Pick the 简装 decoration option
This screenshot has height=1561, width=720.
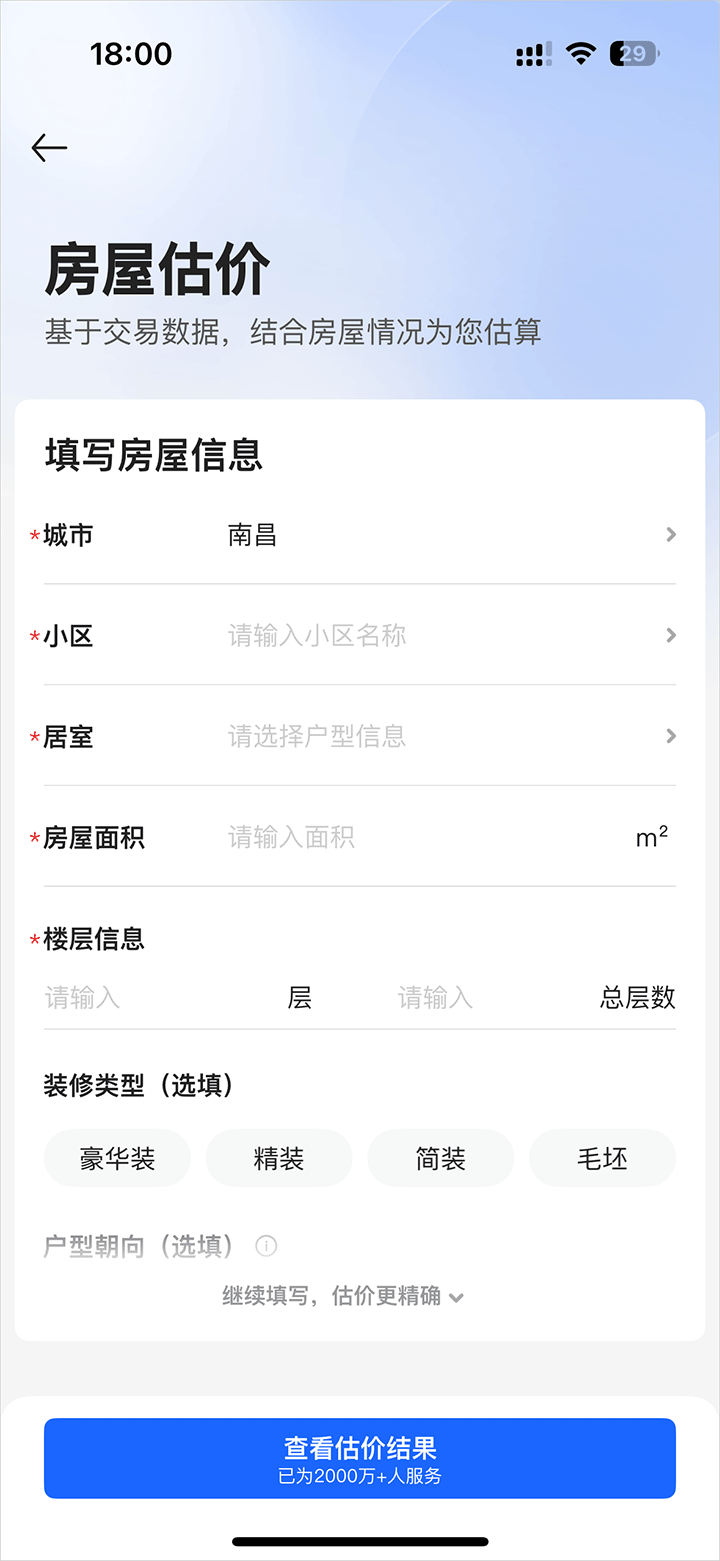point(441,1159)
